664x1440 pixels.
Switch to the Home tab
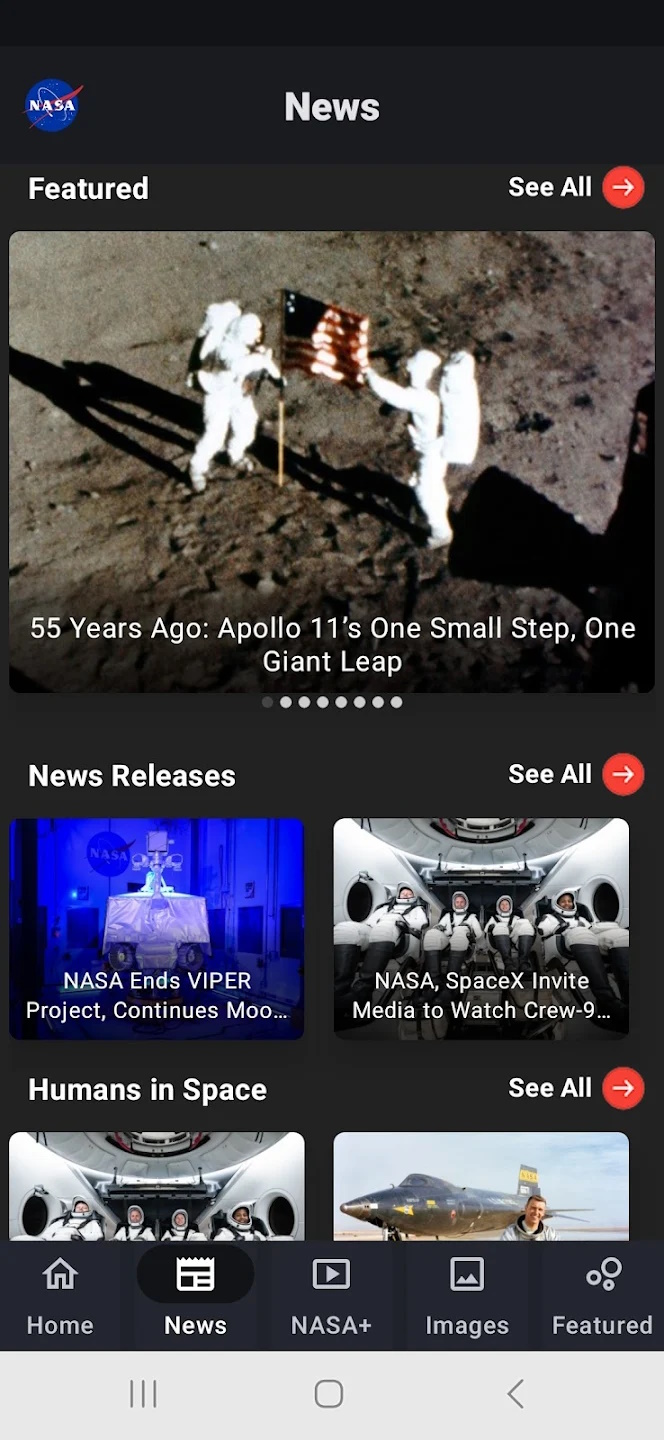coord(60,1296)
